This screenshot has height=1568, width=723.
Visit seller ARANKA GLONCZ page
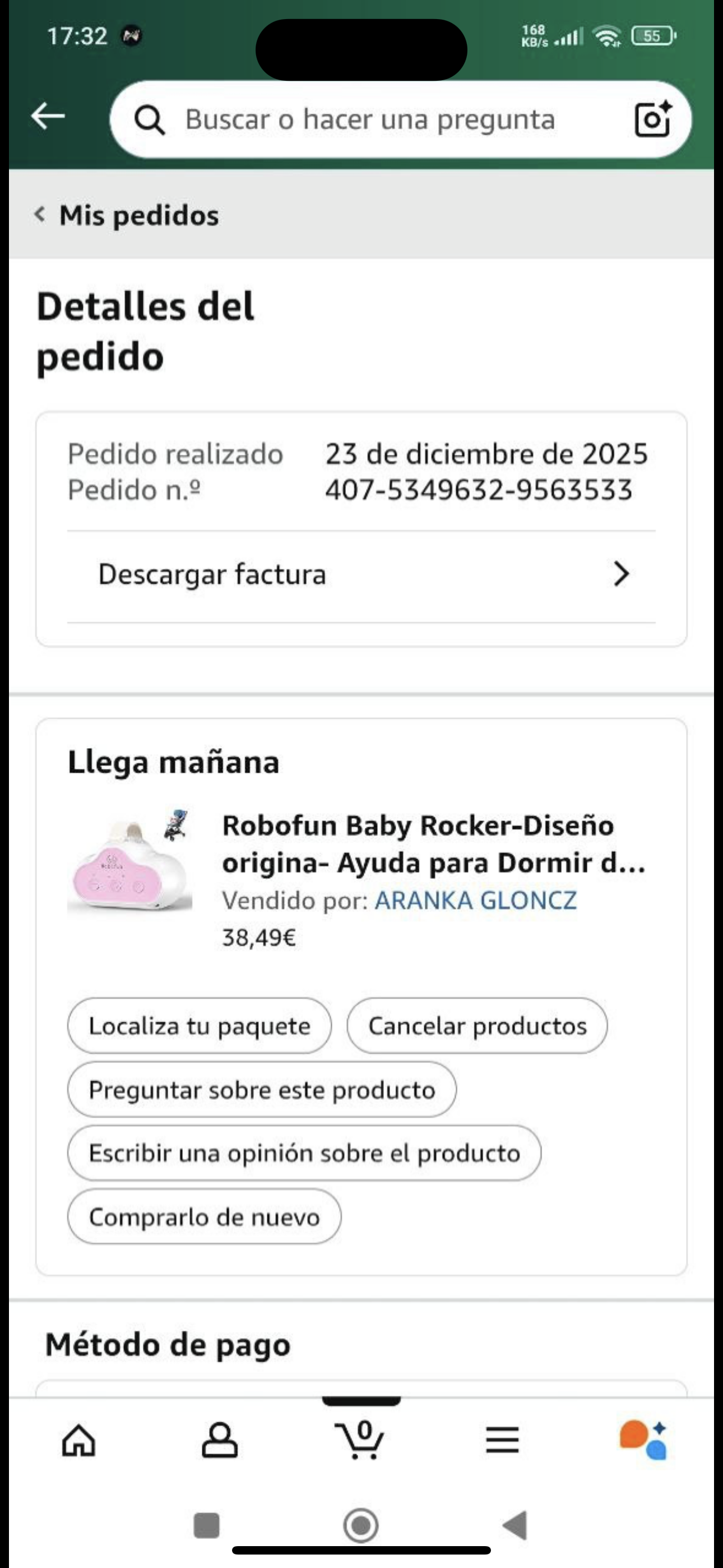[x=475, y=901]
